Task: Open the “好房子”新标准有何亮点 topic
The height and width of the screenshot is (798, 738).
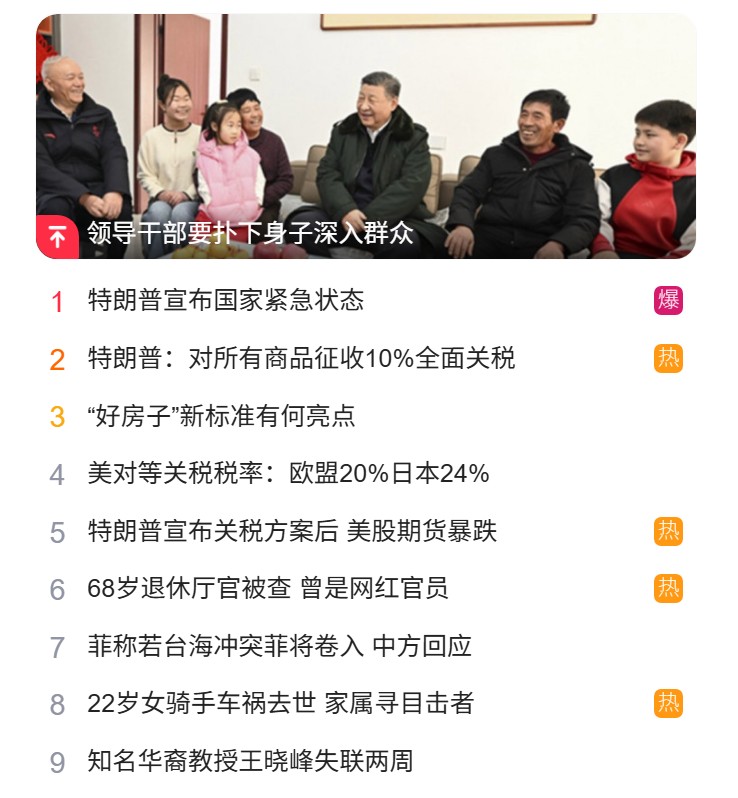Action: (x=221, y=416)
